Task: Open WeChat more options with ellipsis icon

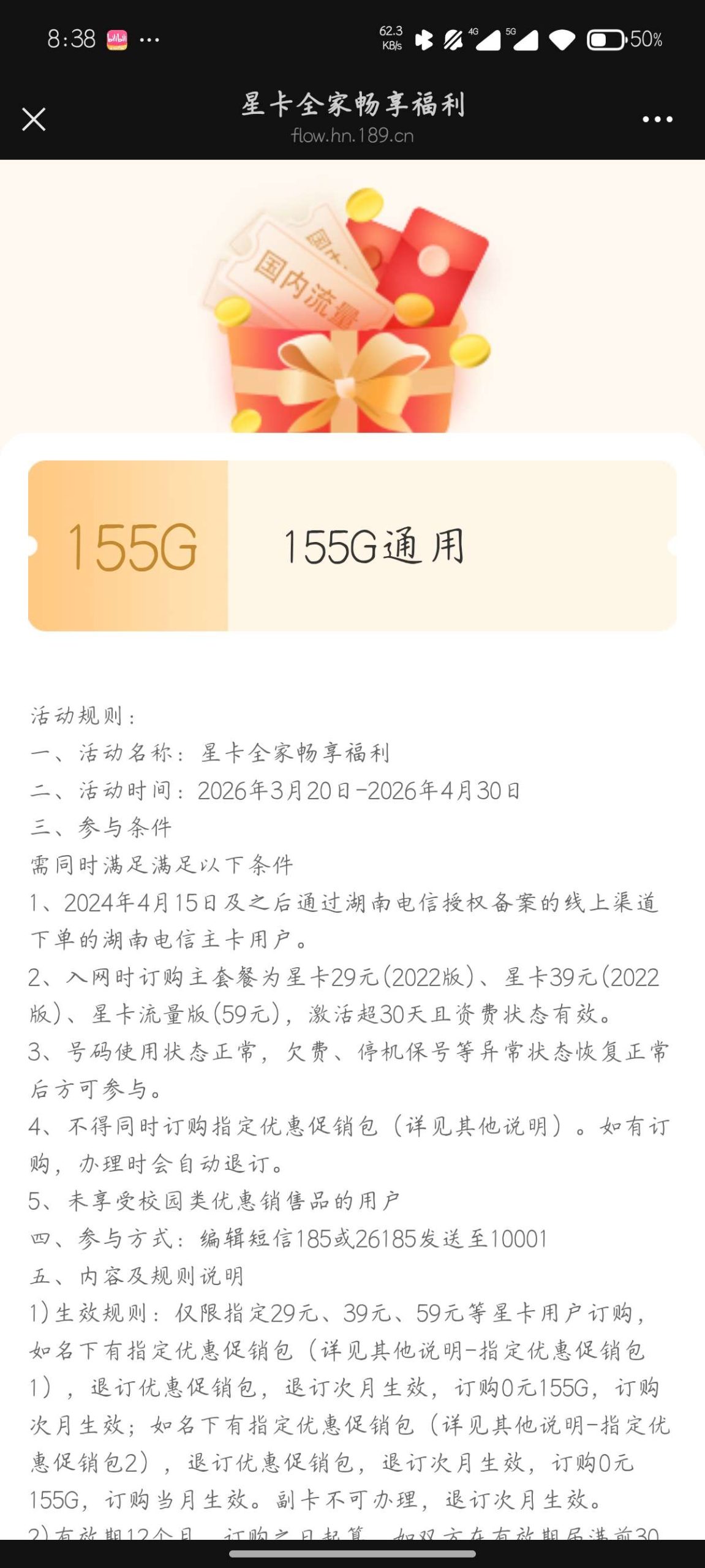Action: (x=656, y=120)
